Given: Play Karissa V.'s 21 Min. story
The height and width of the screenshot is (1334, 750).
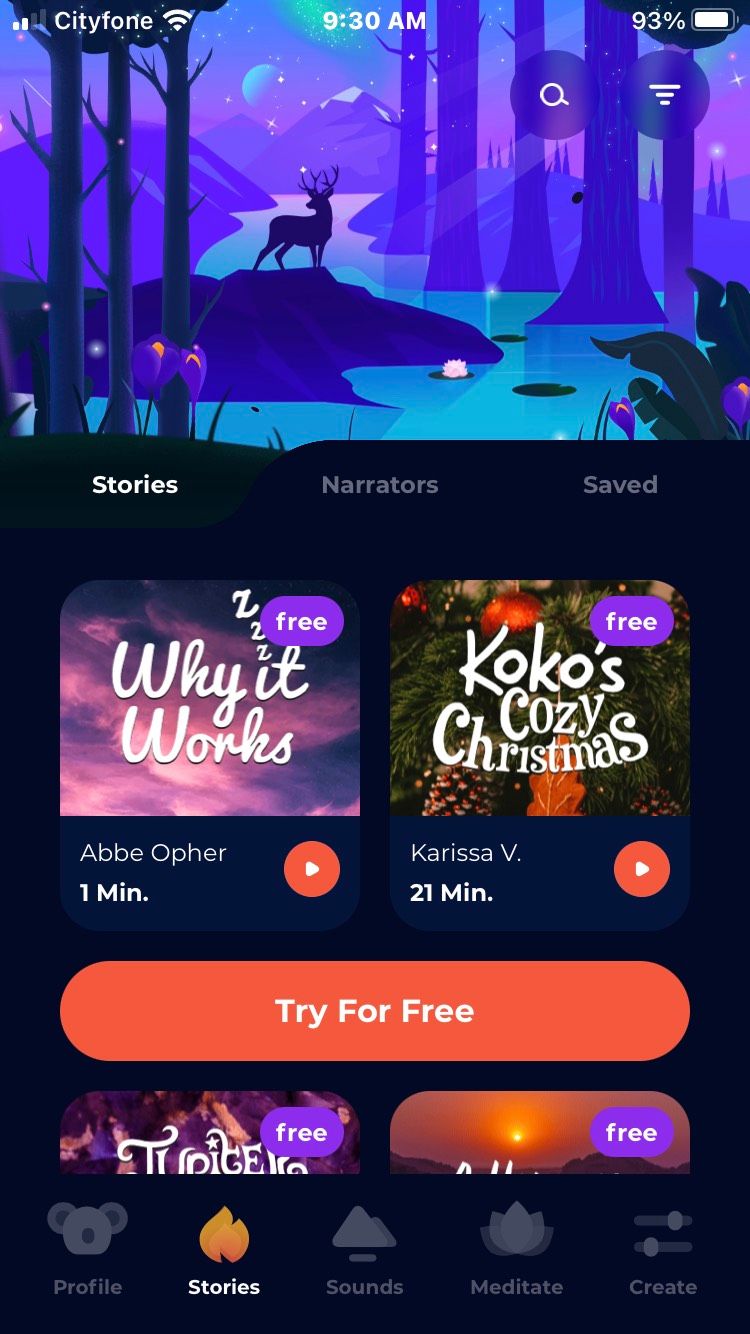Looking at the screenshot, I should click(642, 869).
